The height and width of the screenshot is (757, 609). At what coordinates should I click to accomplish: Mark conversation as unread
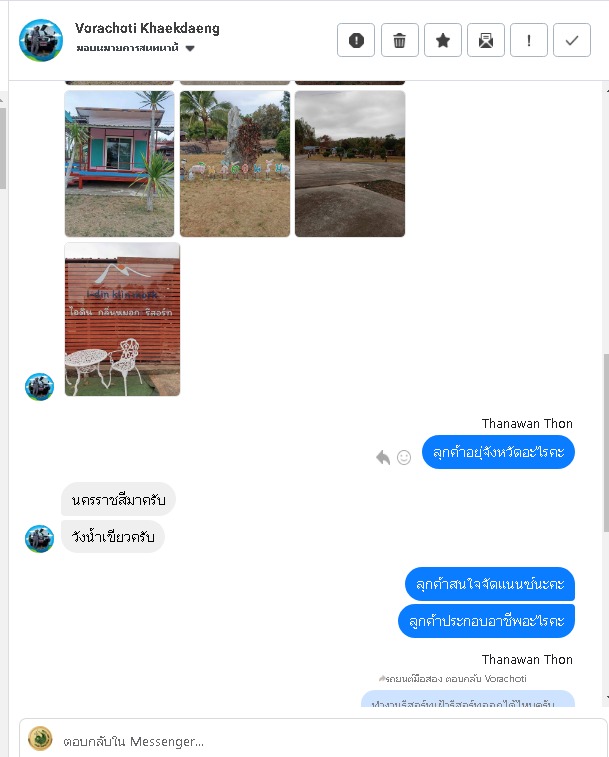486,40
